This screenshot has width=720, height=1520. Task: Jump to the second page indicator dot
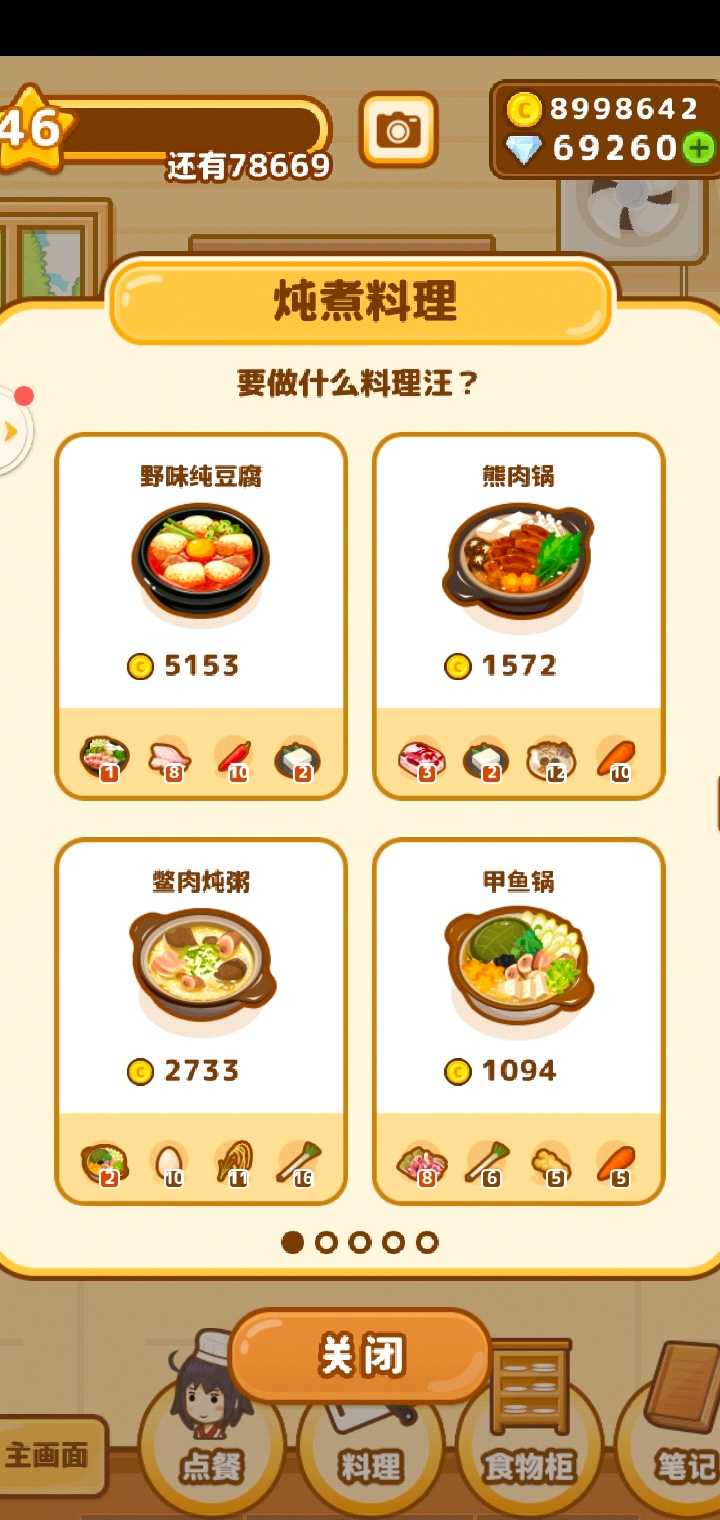tap(326, 1242)
